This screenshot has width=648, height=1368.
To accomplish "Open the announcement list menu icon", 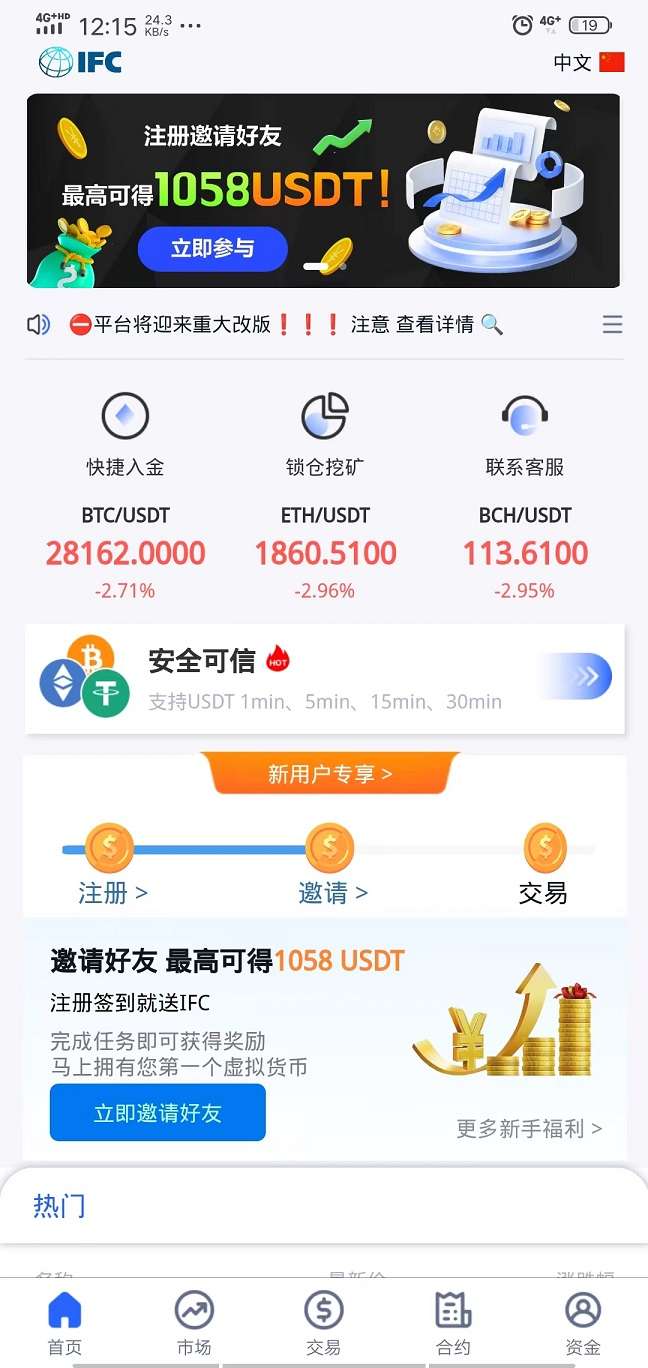I will tap(612, 324).
